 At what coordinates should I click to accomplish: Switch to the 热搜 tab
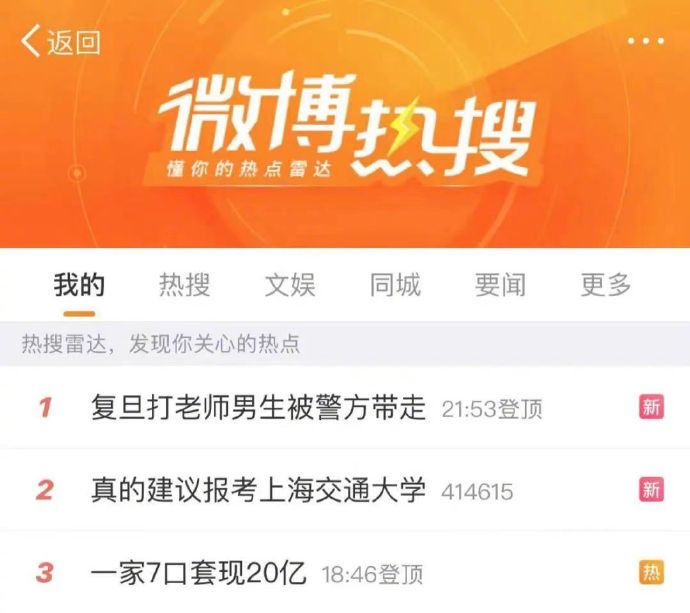185,285
